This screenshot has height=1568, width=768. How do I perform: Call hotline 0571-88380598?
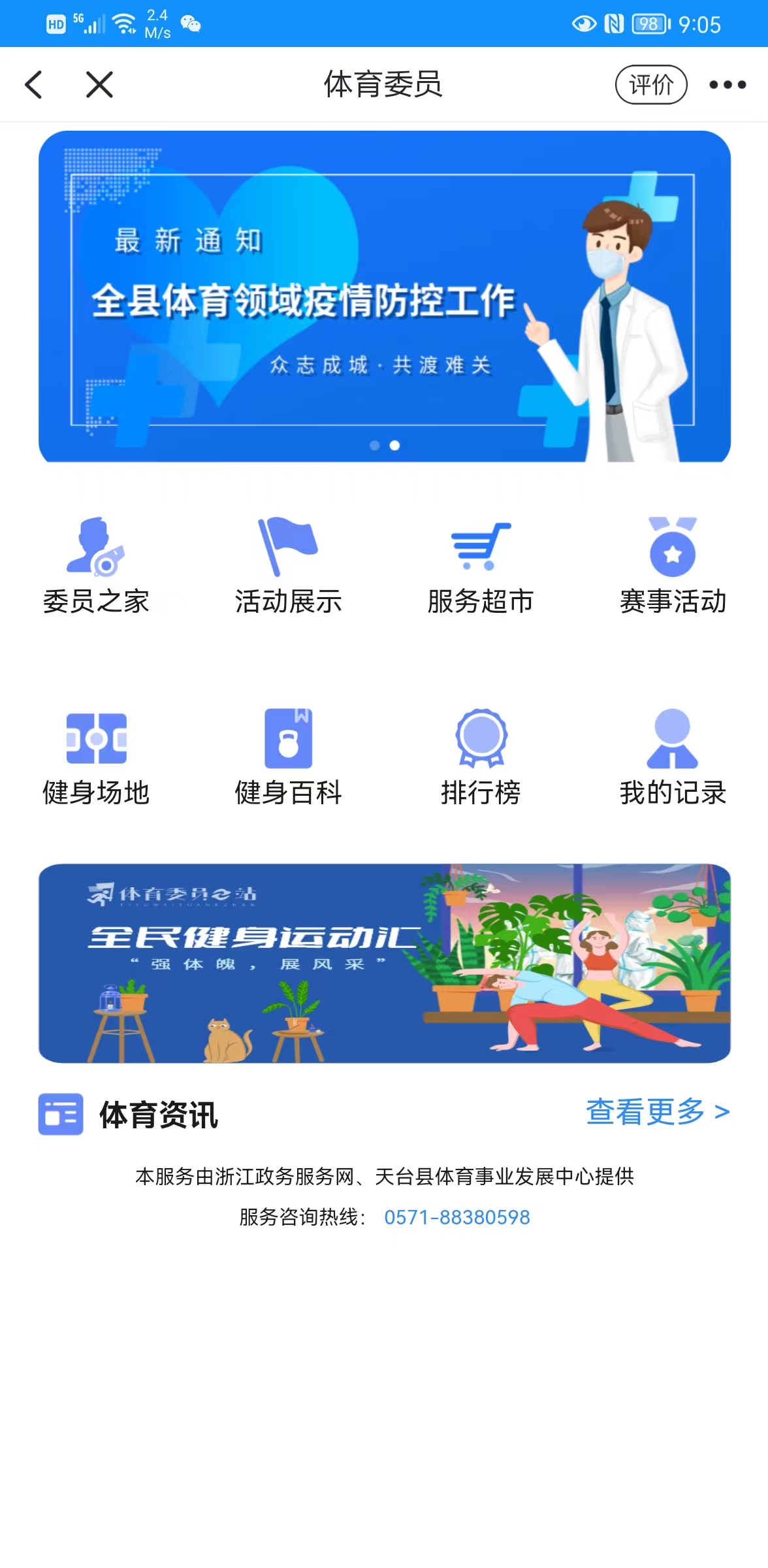click(457, 1217)
